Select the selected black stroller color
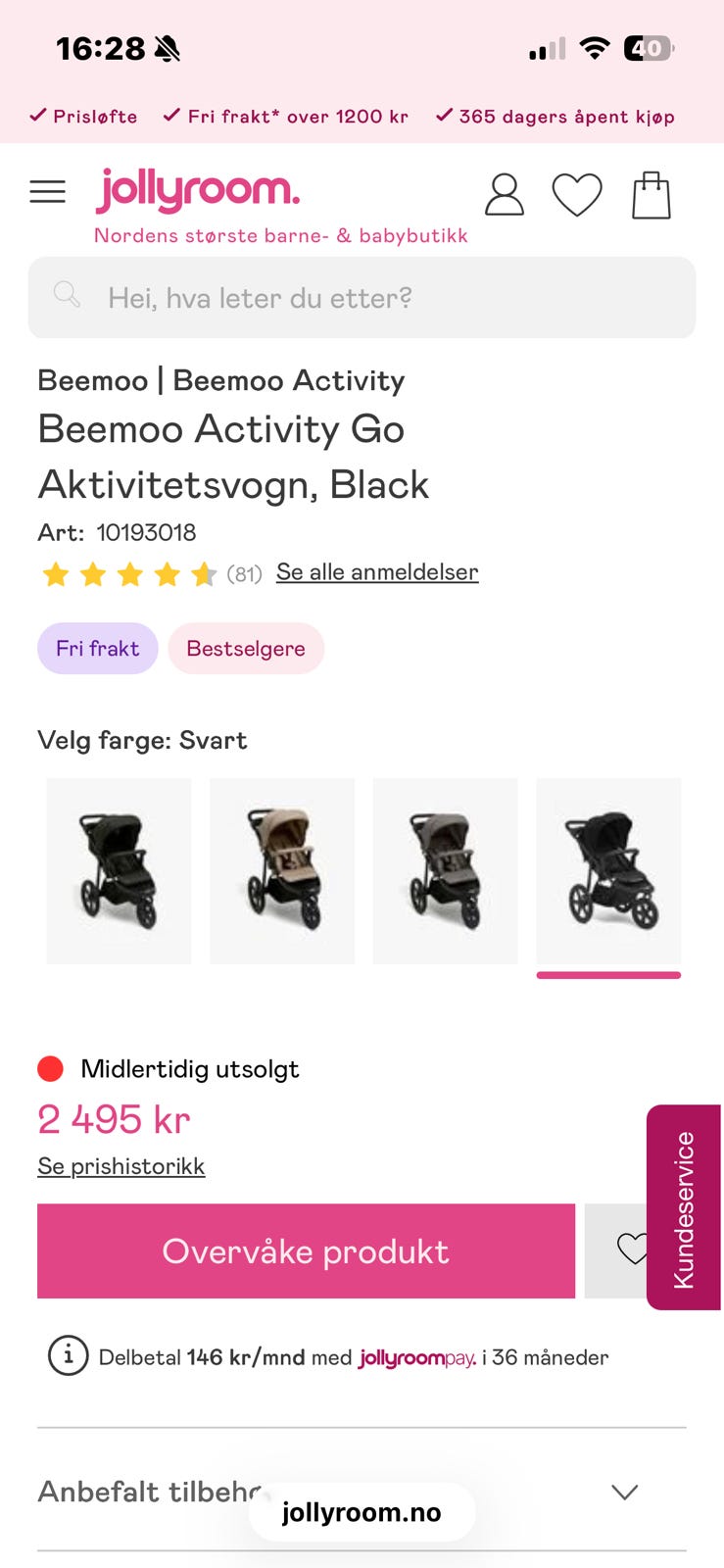Viewport: 724px width, 1568px height. [x=608, y=871]
